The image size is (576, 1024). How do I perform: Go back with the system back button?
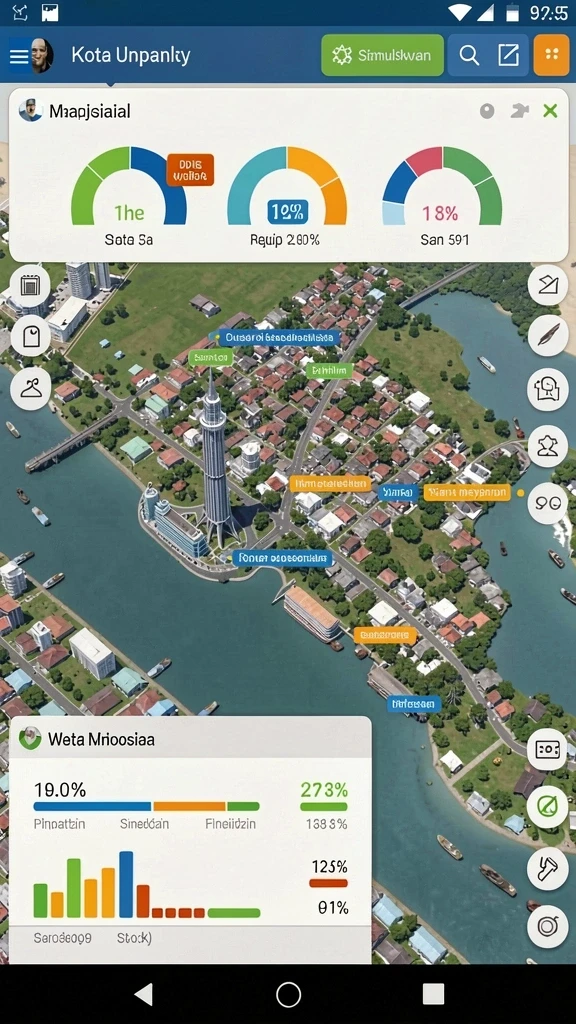coord(144,994)
